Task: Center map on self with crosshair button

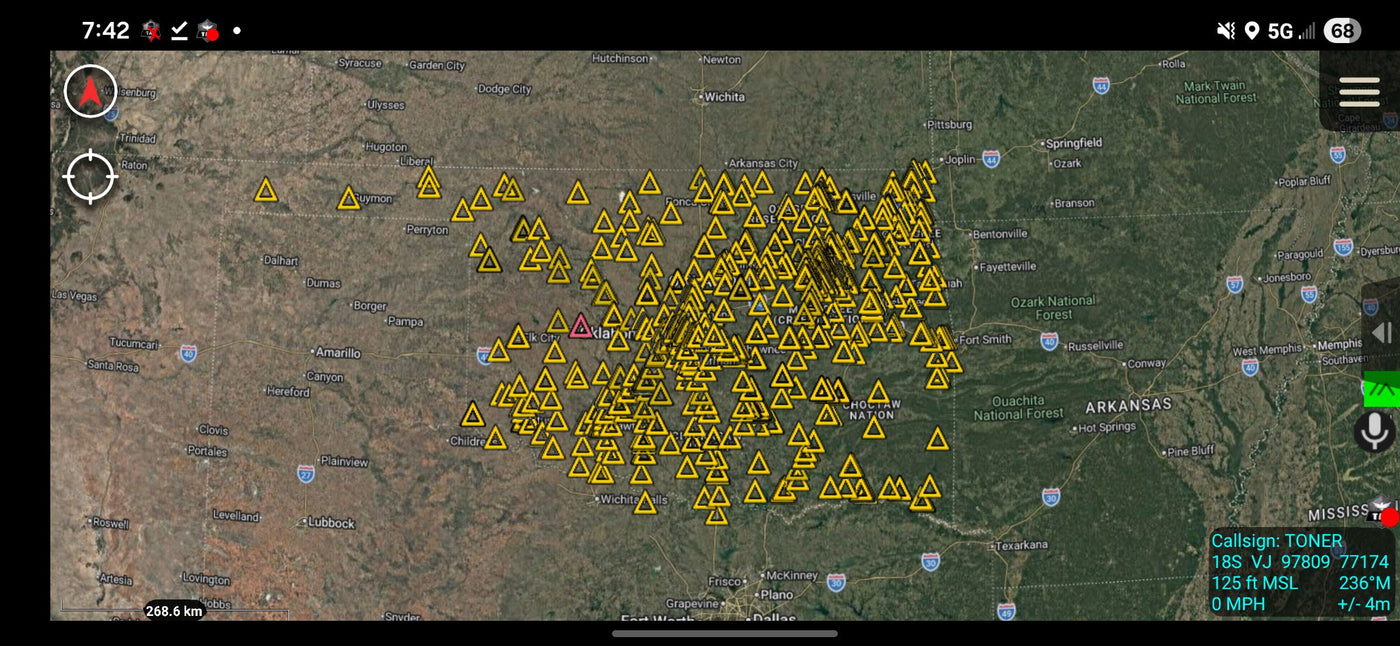Action: click(x=90, y=177)
